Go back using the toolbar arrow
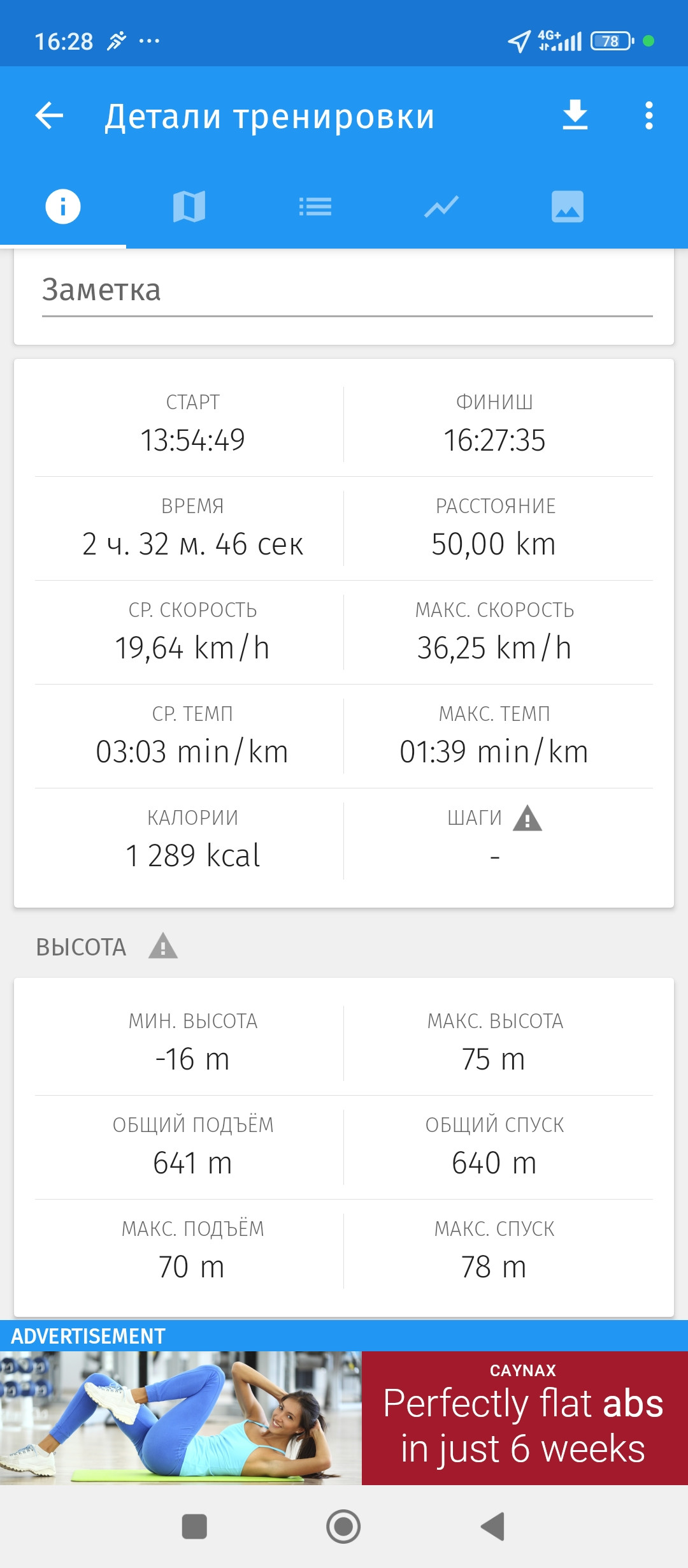 click(x=49, y=116)
